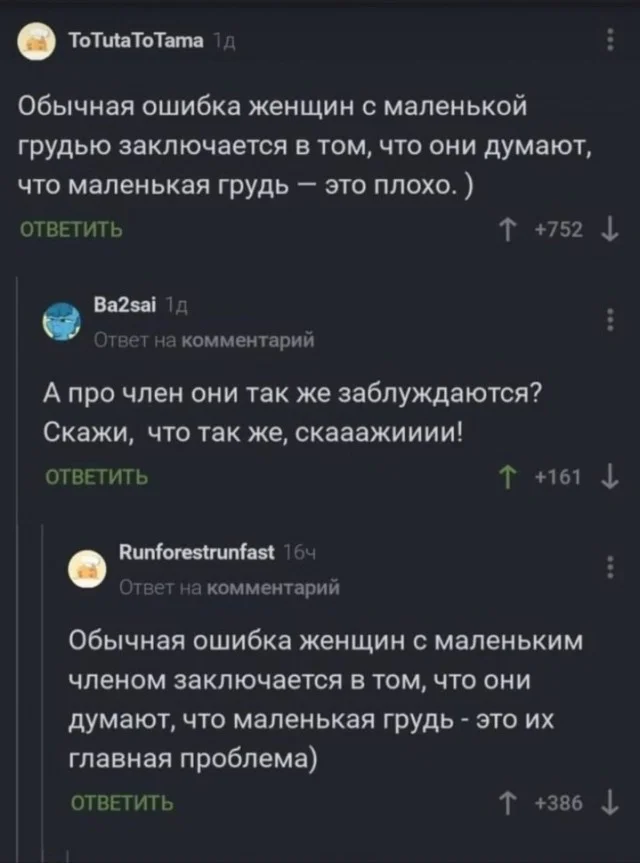Downvote Runforestrunfast's comment

point(608,801)
